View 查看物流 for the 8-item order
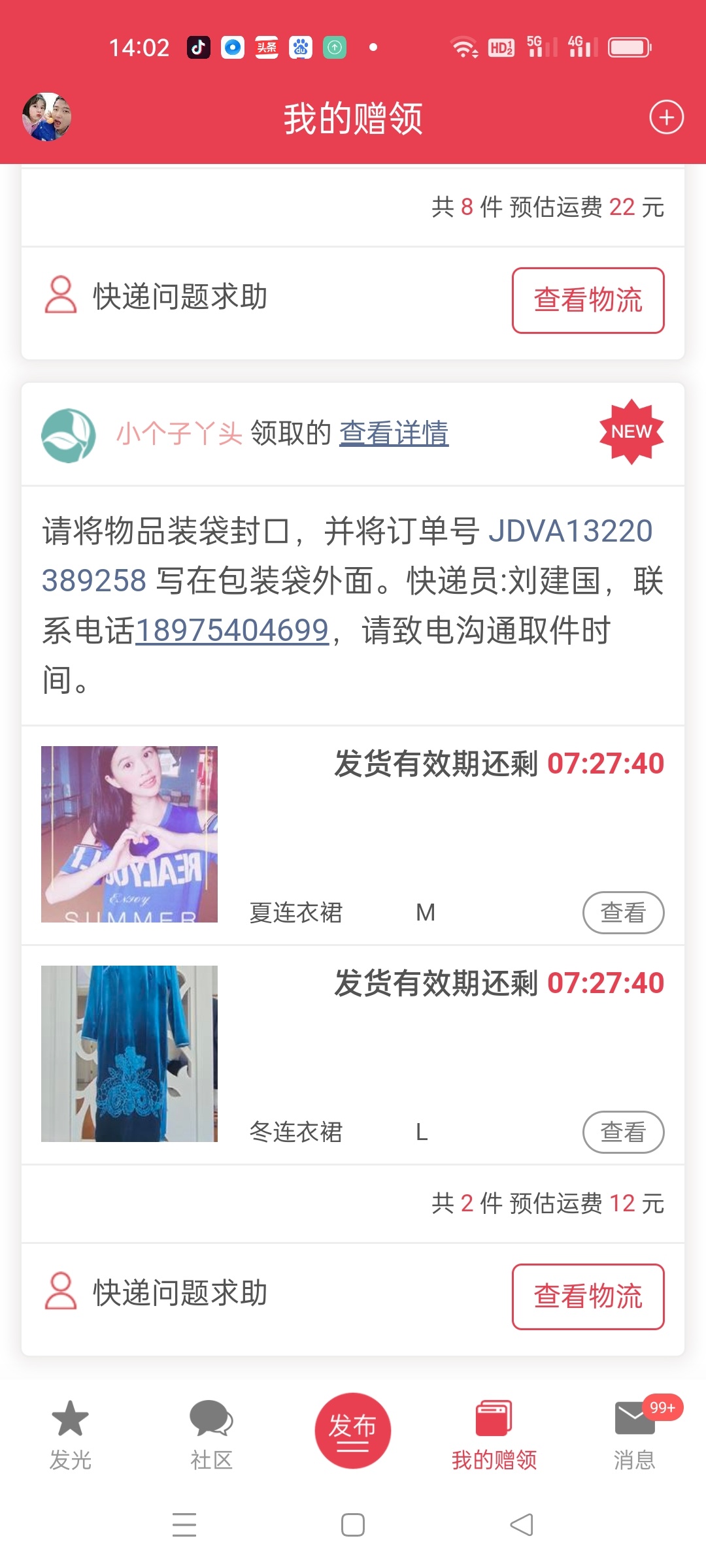 (588, 301)
